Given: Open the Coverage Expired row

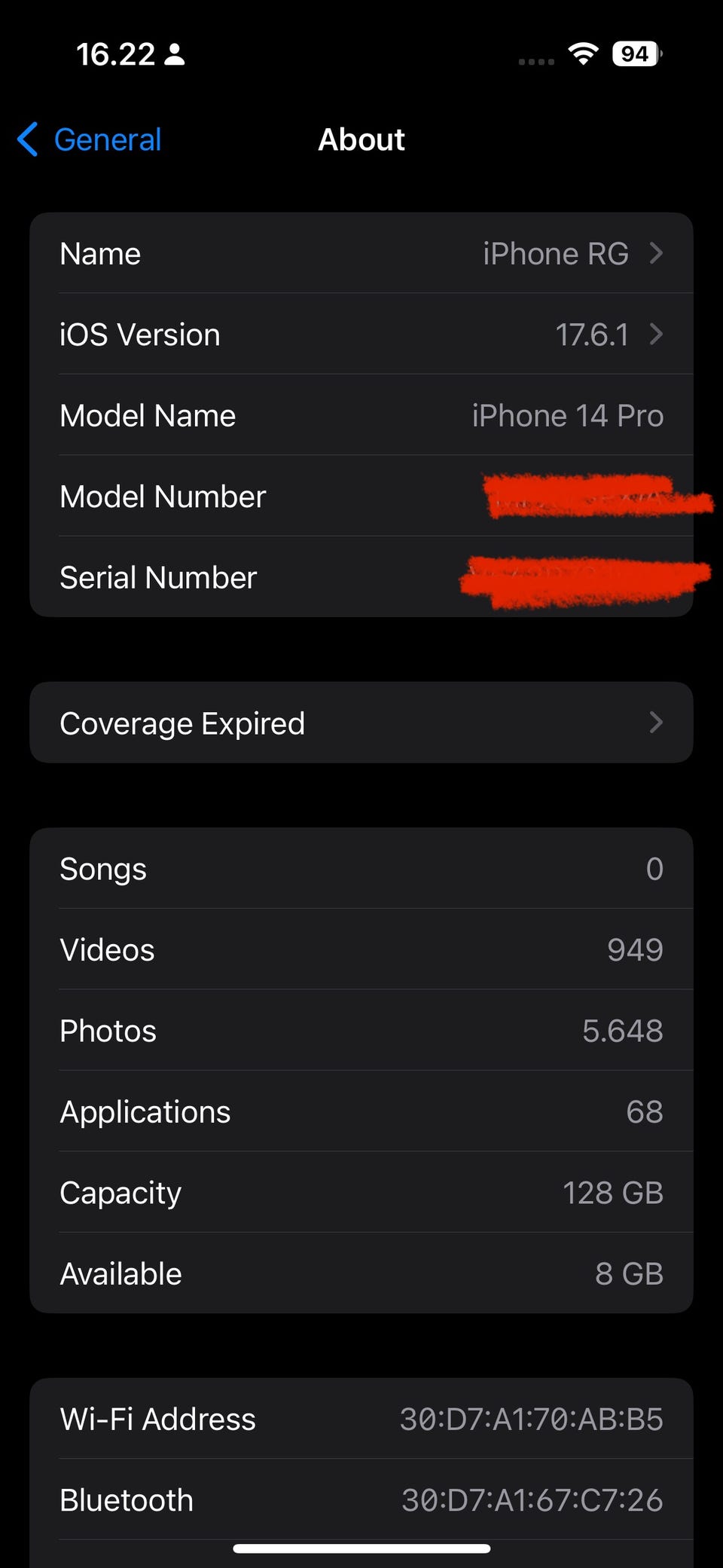Looking at the screenshot, I should 361,723.
